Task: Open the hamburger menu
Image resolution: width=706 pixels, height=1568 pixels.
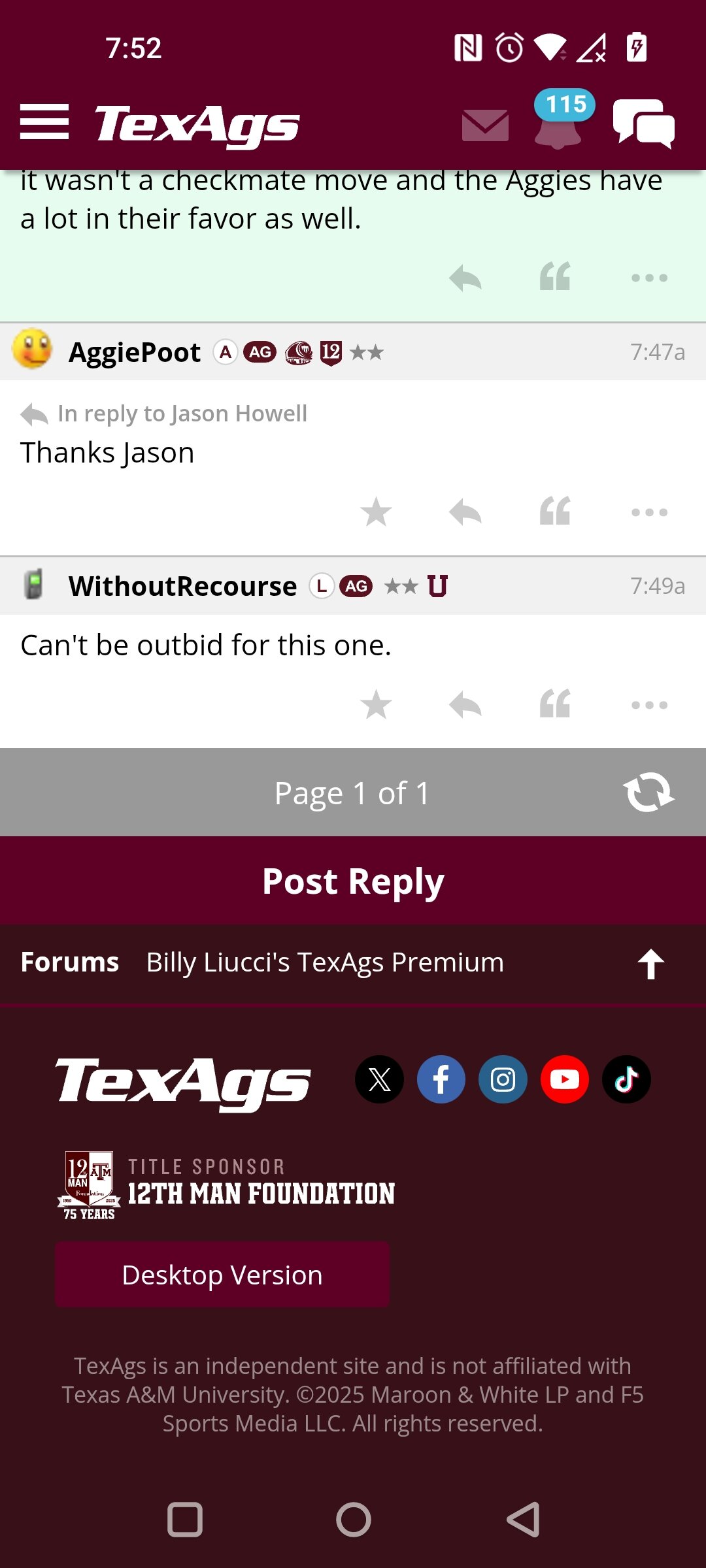Action: coord(44,122)
